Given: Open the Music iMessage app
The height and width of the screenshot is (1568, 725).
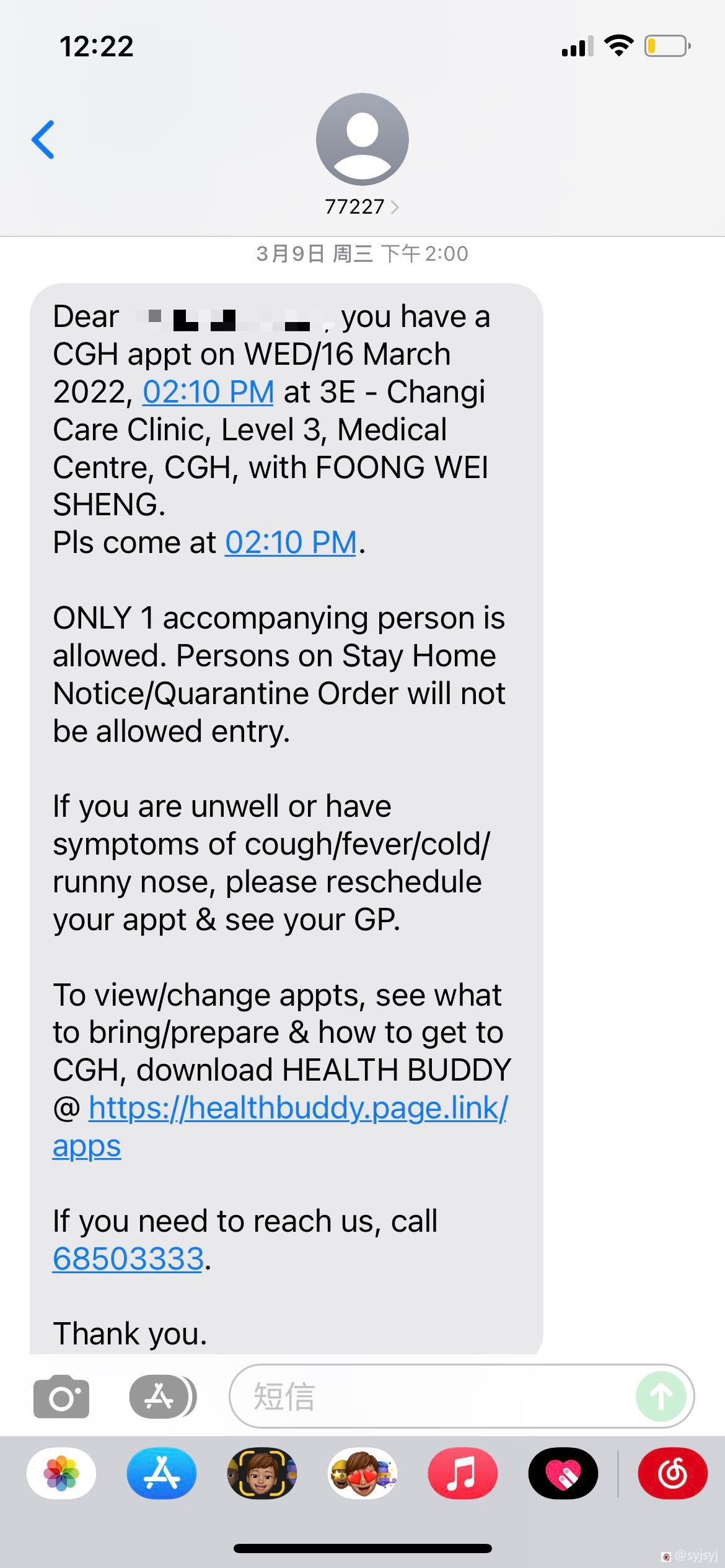Looking at the screenshot, I should pyautogui.click(x=463, y=1473).
